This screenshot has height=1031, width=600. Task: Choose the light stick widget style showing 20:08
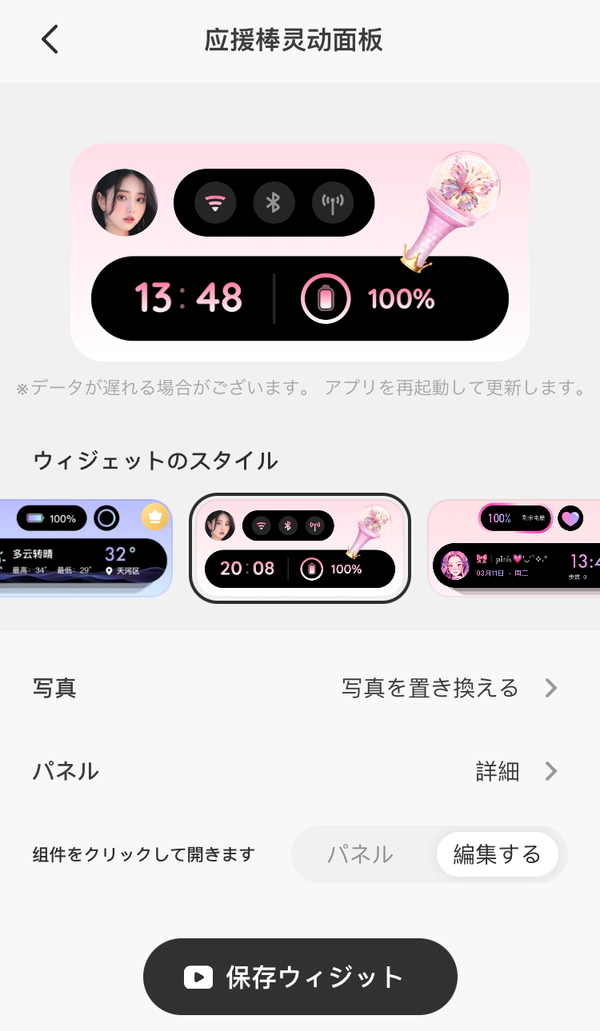tap(300, 548)
